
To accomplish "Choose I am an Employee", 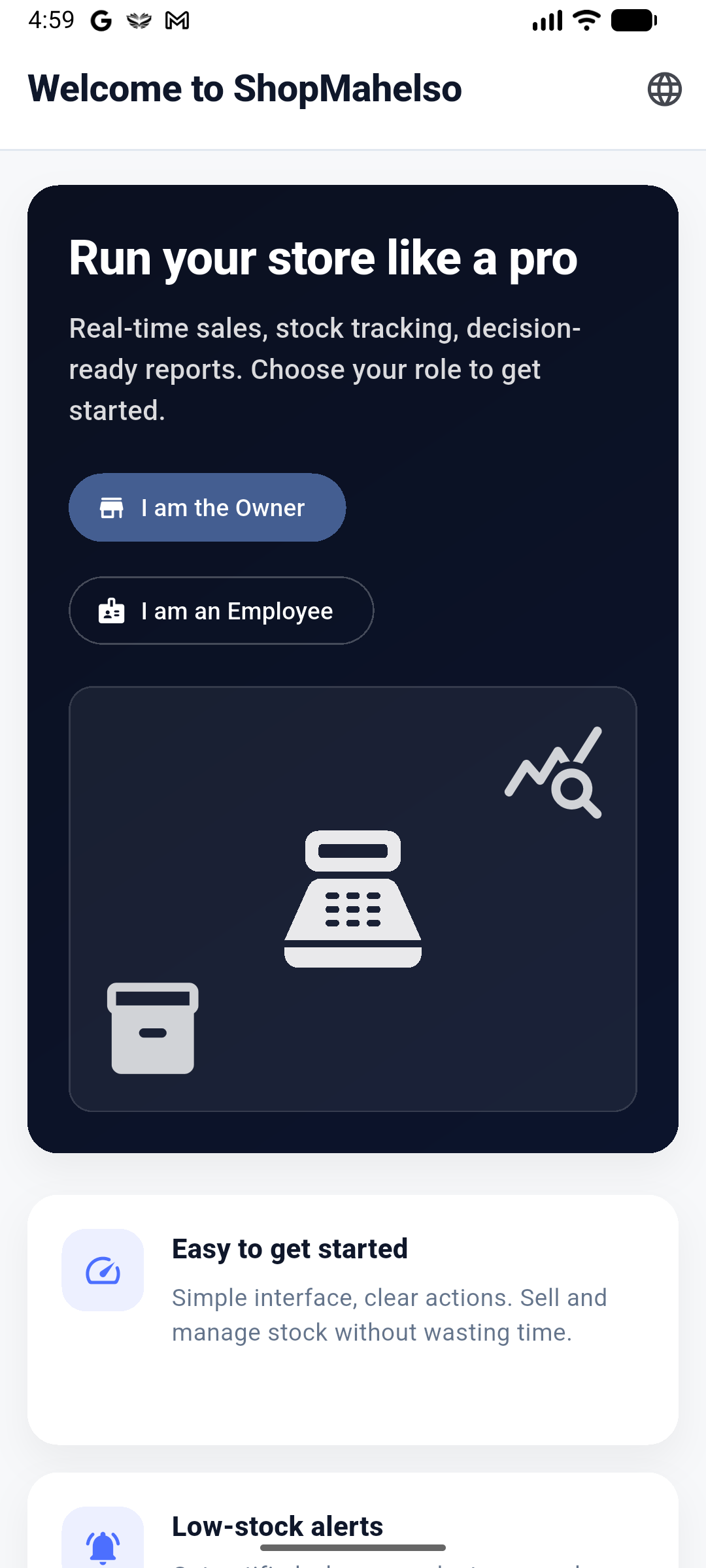I will [221, 611].
